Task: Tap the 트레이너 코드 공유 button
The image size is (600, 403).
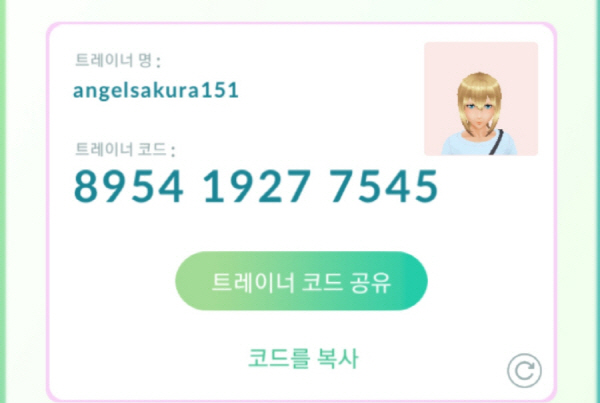Action: 301,281
